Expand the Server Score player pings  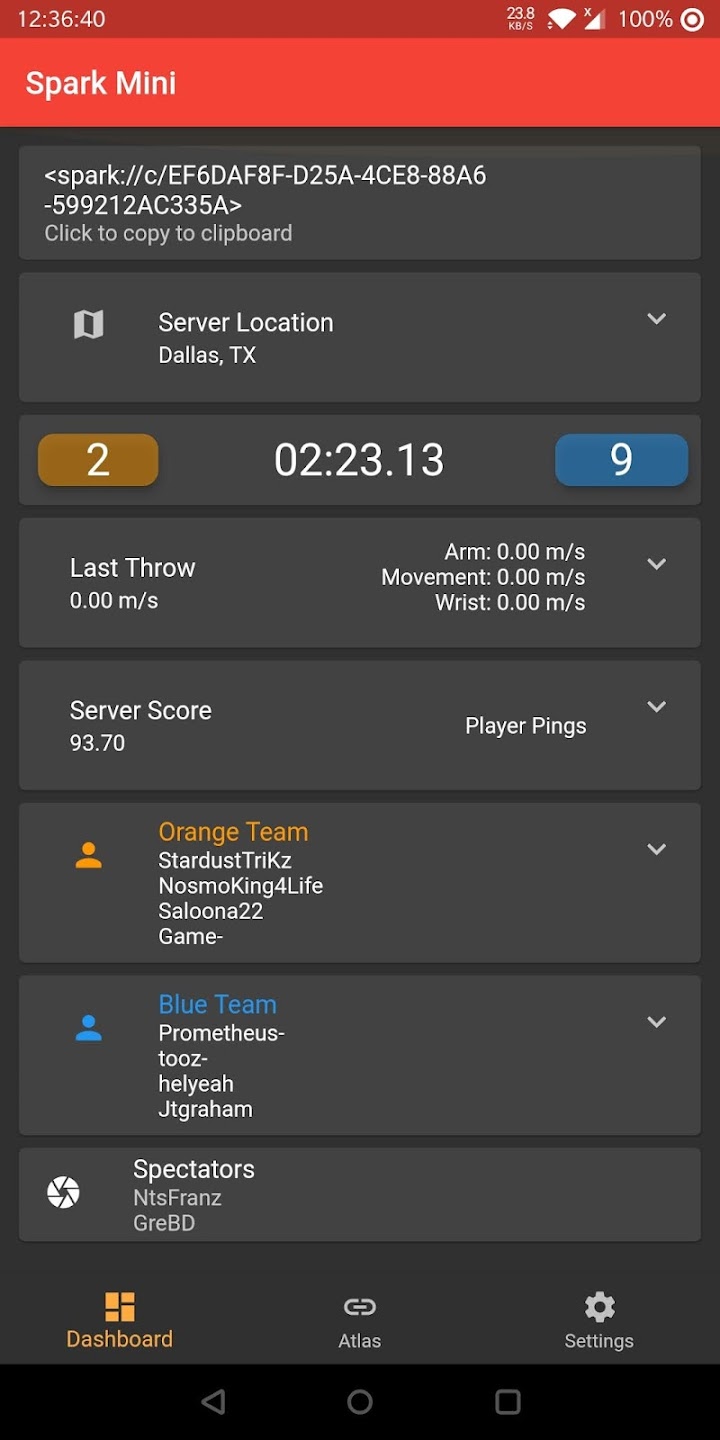coord(656,707)
